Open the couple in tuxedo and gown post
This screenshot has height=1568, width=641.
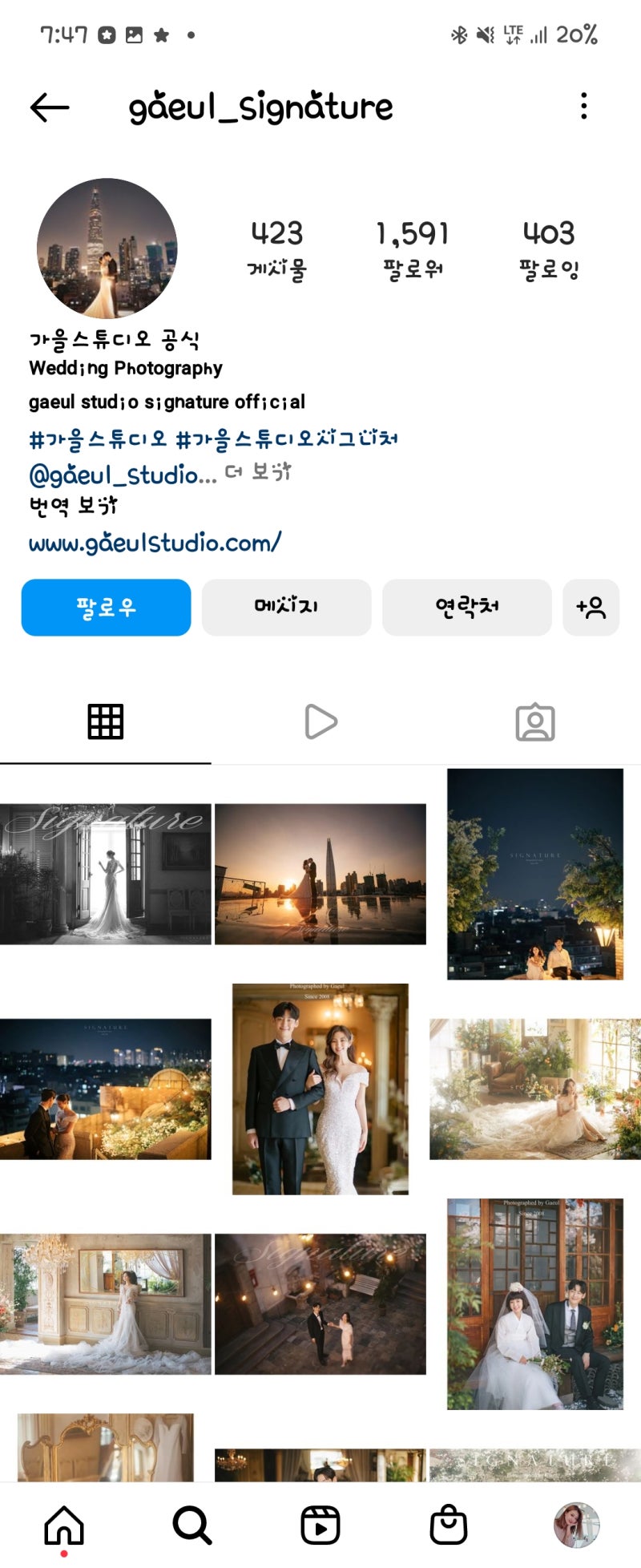pyautogui.click(x=320, y=1089)
